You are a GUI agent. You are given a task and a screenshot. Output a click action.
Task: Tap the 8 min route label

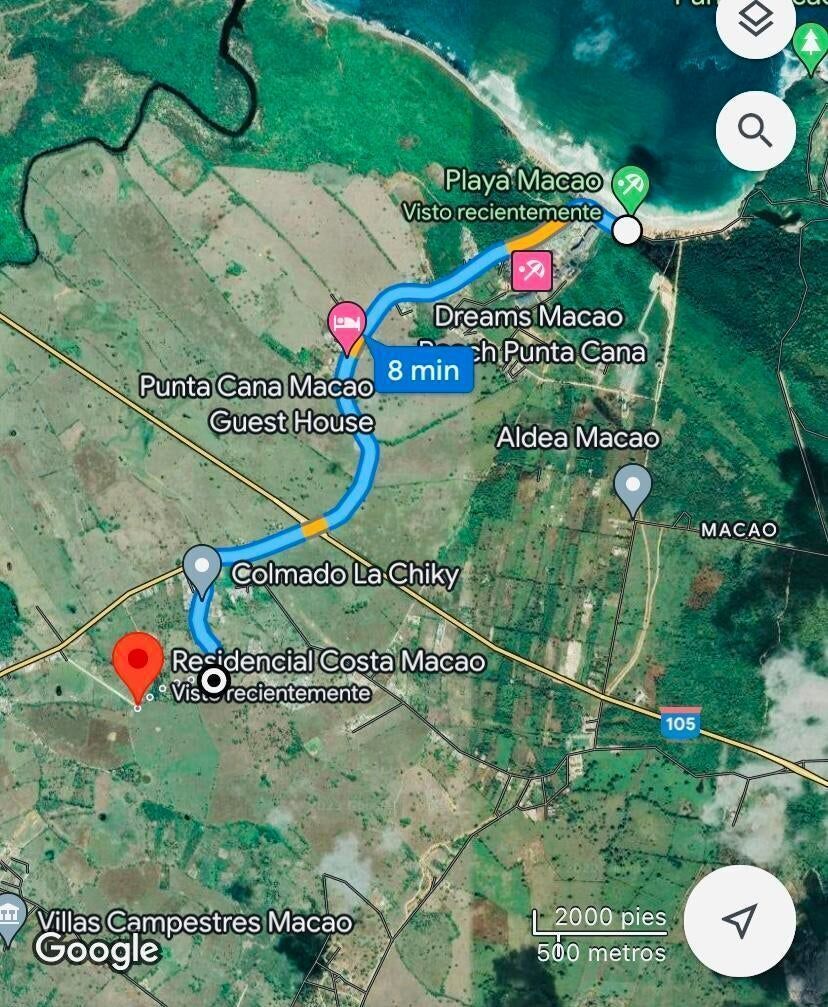pos(422,371)
